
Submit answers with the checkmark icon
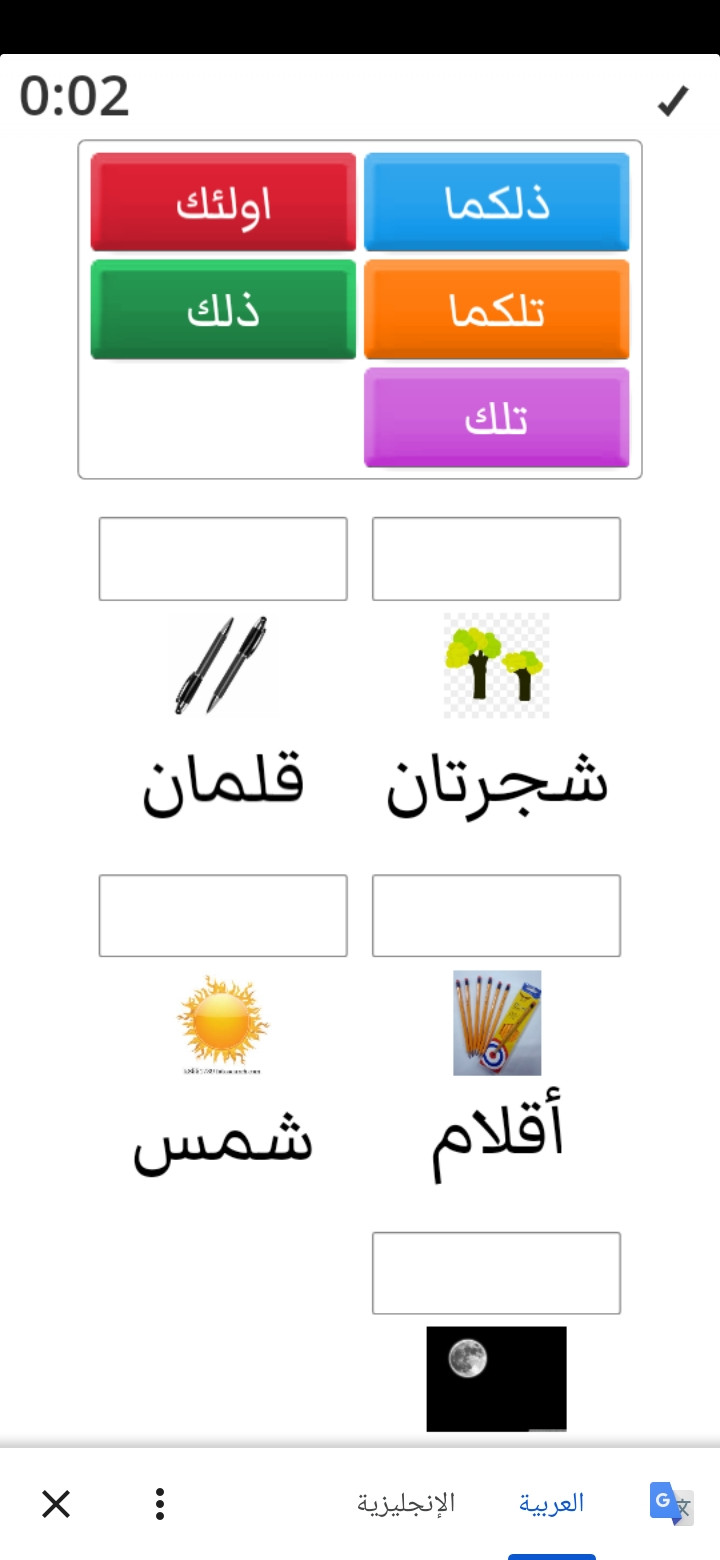[672, 101]
